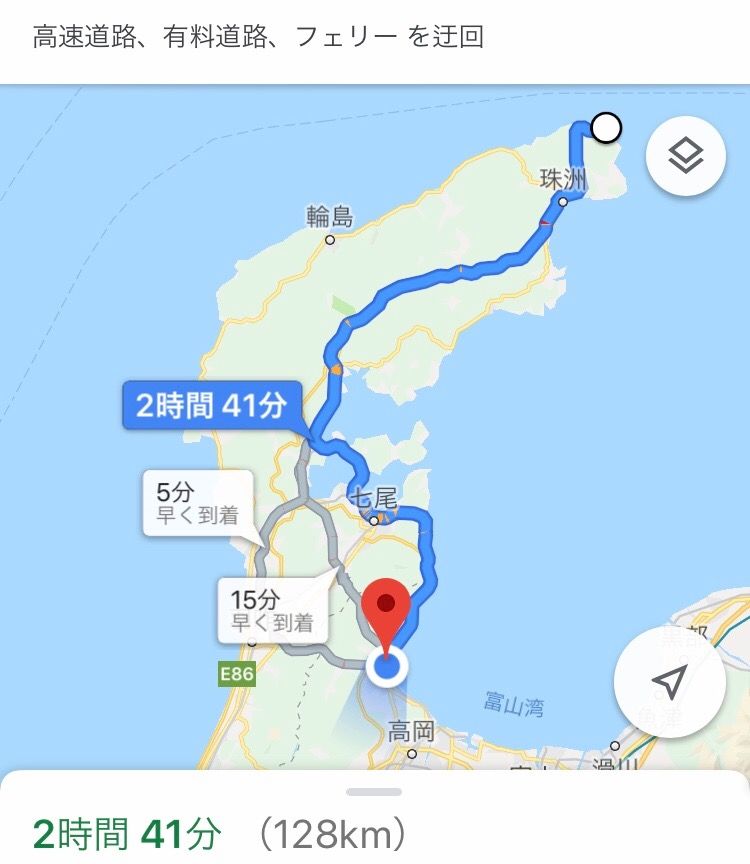
Task: Tap the 2時間 41分 route label
Action: pos(211,407)
